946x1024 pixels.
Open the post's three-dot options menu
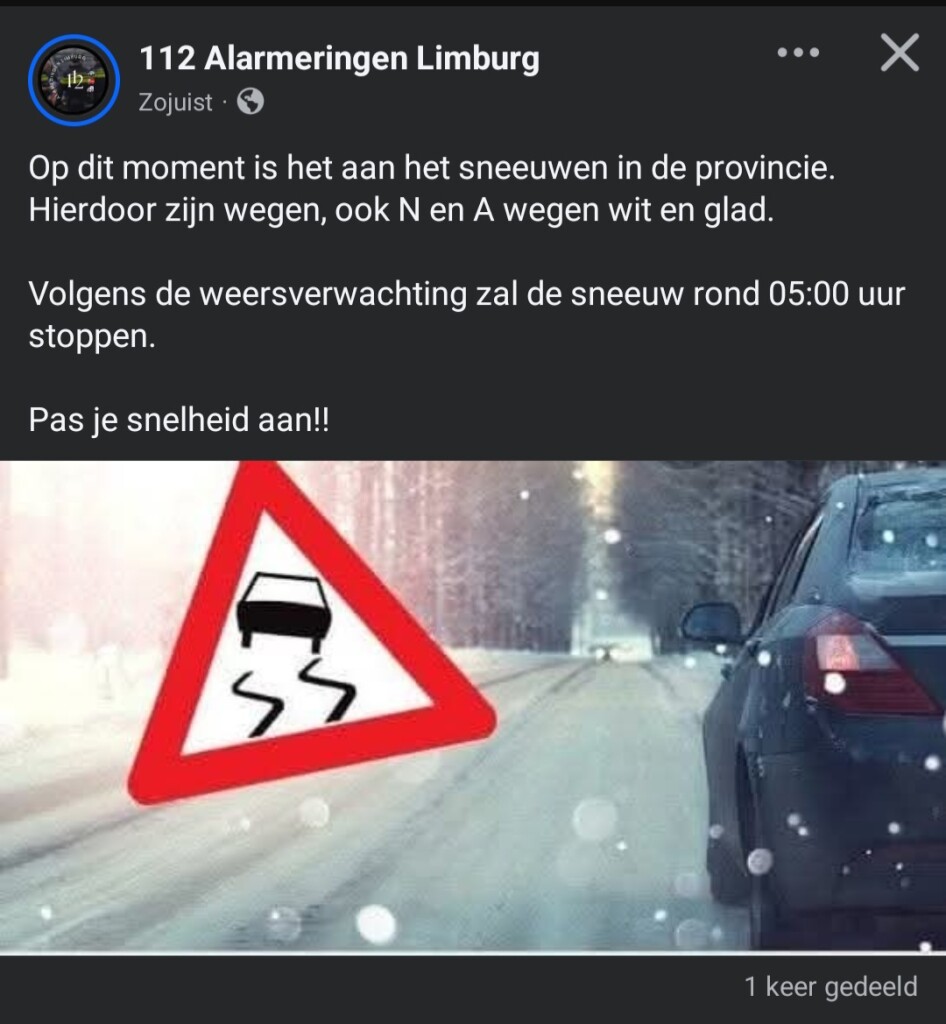click(x=798, y=54)
